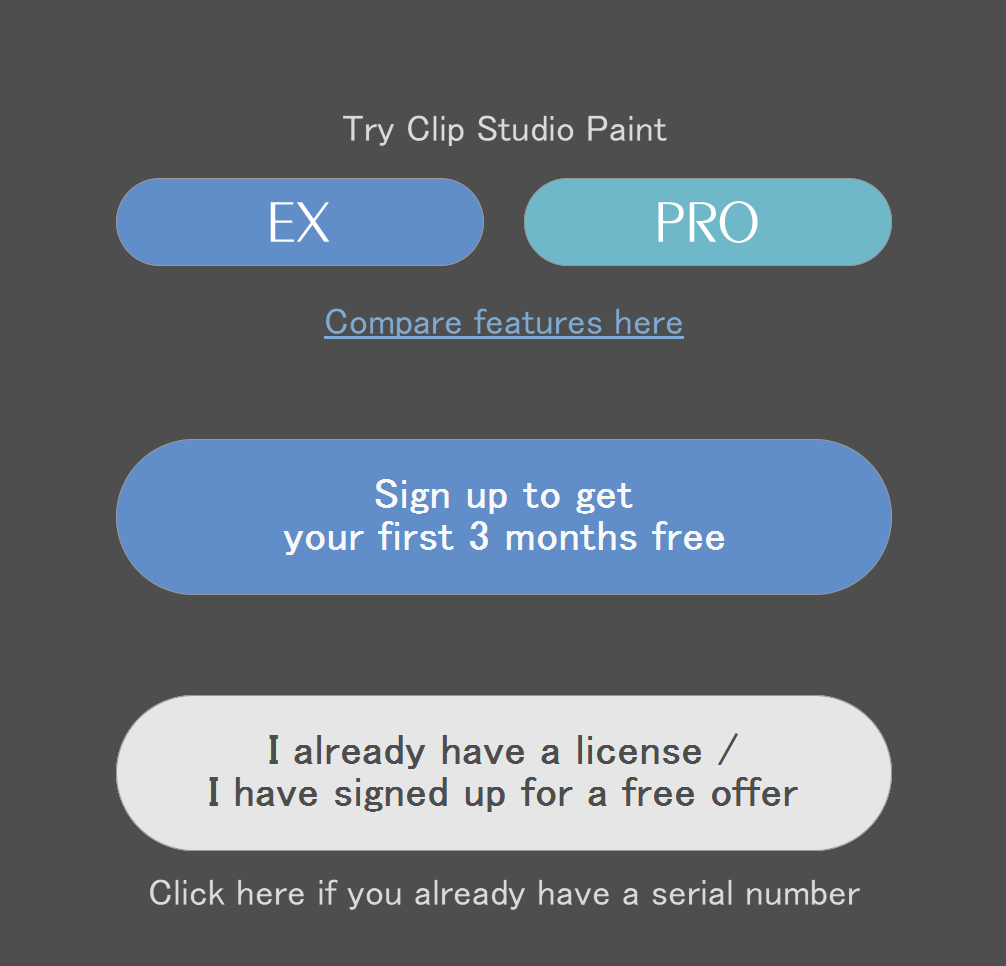Select the EX edition
Screen dimensions: 1006x966
pyautogui.click(x=299, y=222)
